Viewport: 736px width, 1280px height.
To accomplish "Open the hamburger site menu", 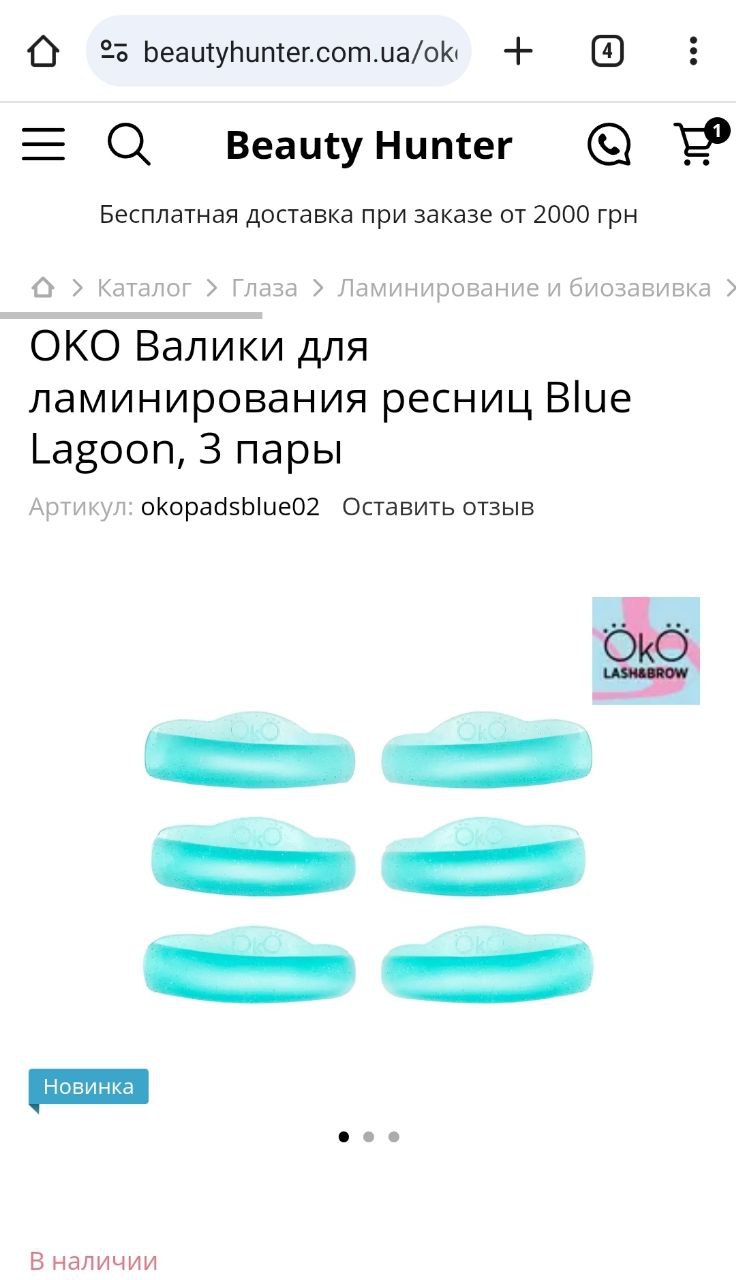I will (x=43, y=145).
